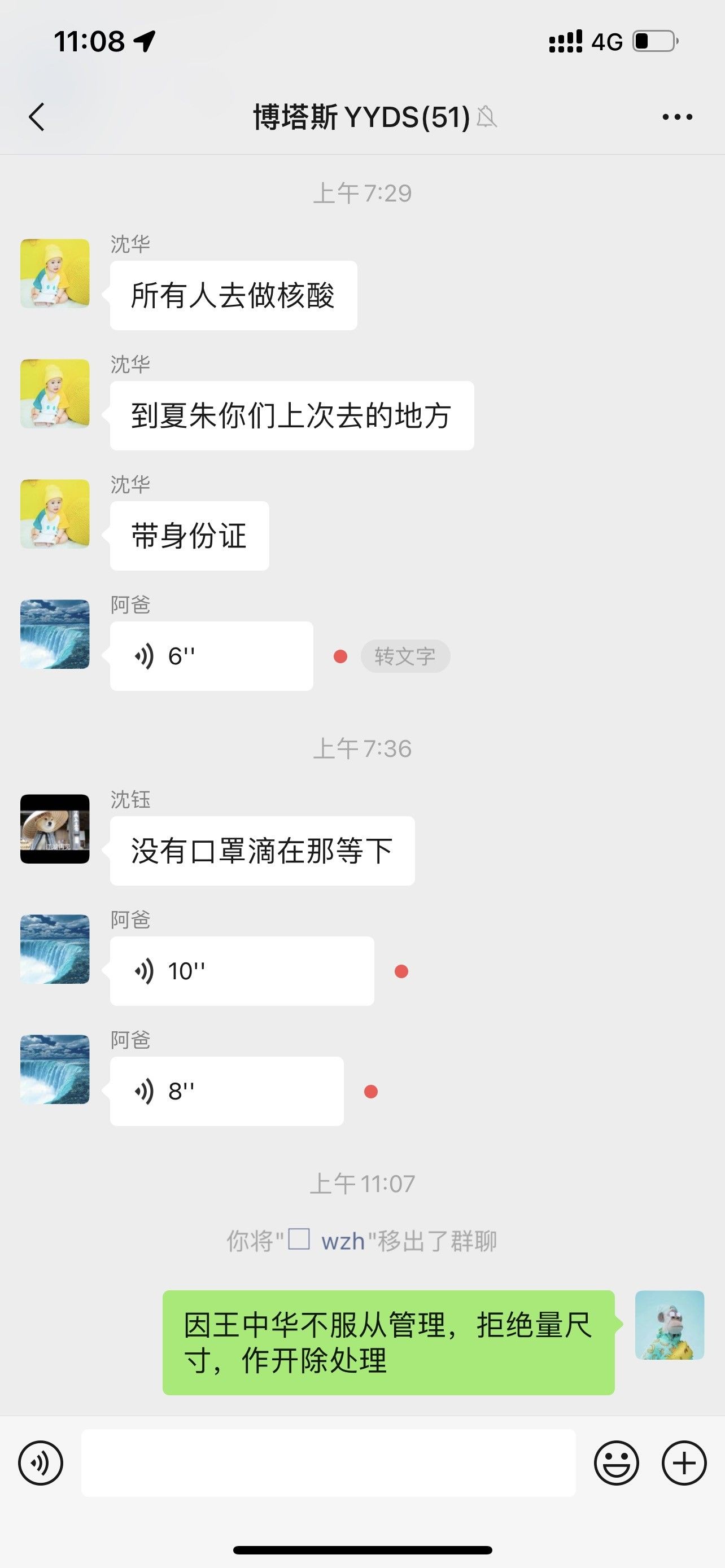This screenshot has width=725, height=1568.
Task: View my own avatar profile
Action: tap(670, 1325)
